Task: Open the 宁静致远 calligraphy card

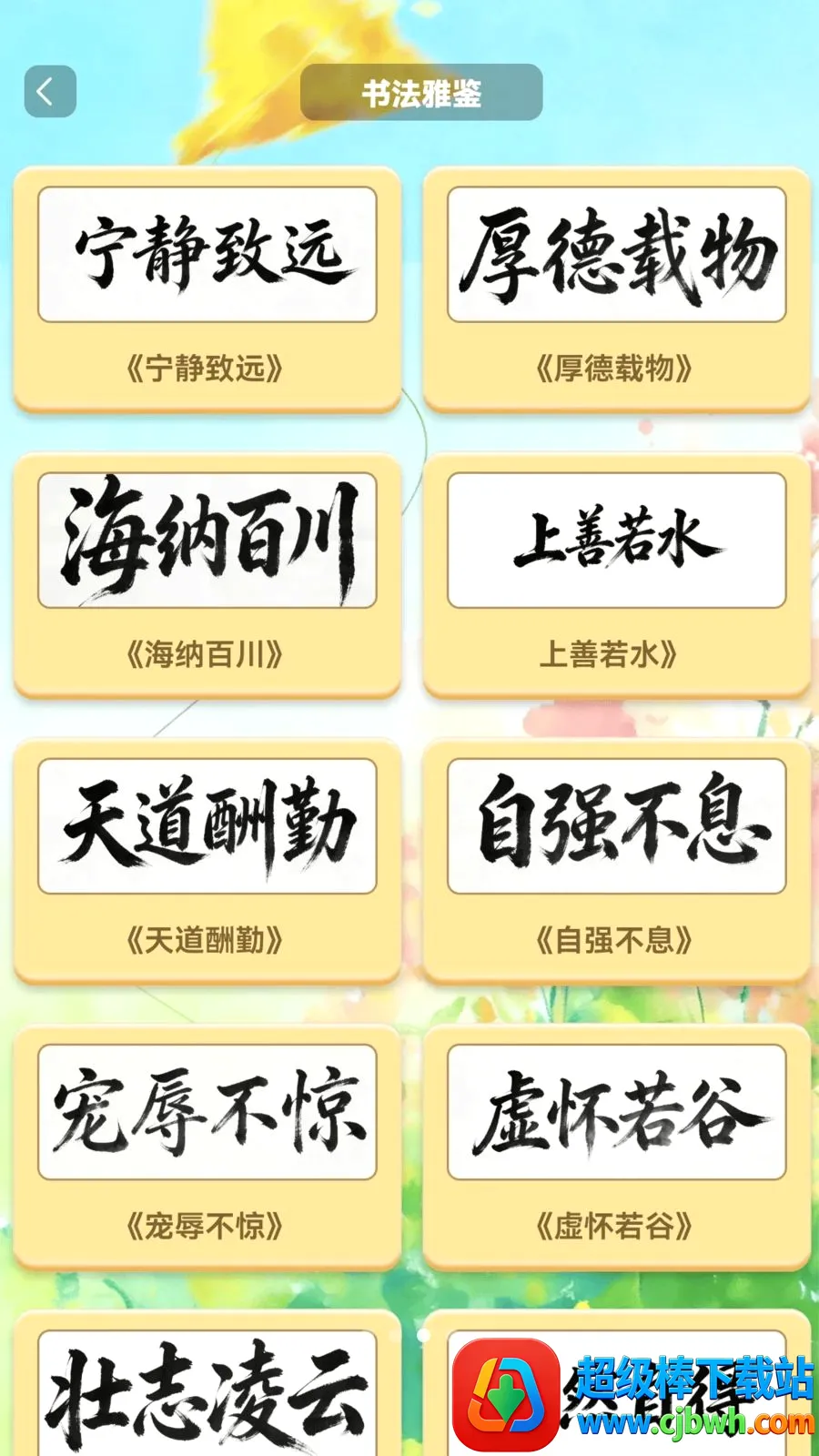Action: click(207, 289)
